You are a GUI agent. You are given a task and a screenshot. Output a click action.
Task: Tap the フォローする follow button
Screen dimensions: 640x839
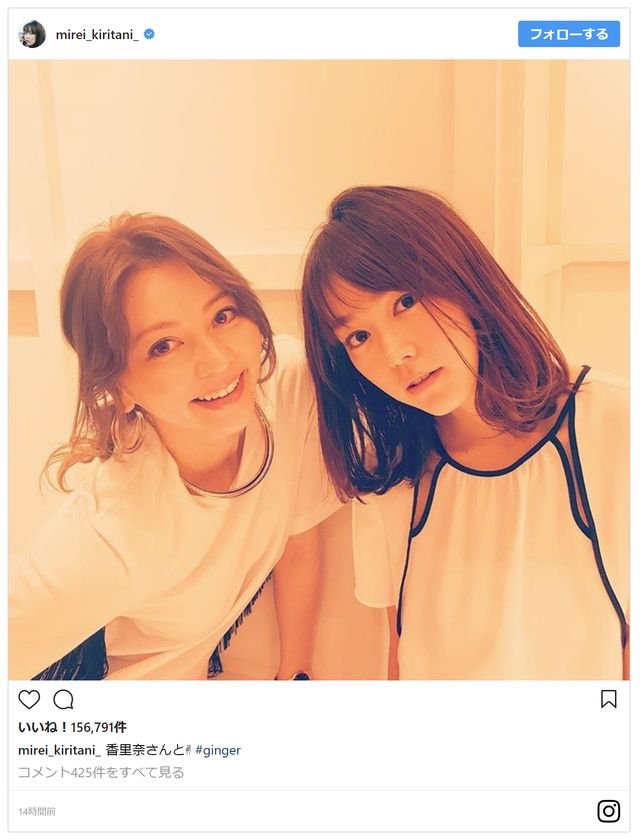pyautogui.click(x=568, y=34)
